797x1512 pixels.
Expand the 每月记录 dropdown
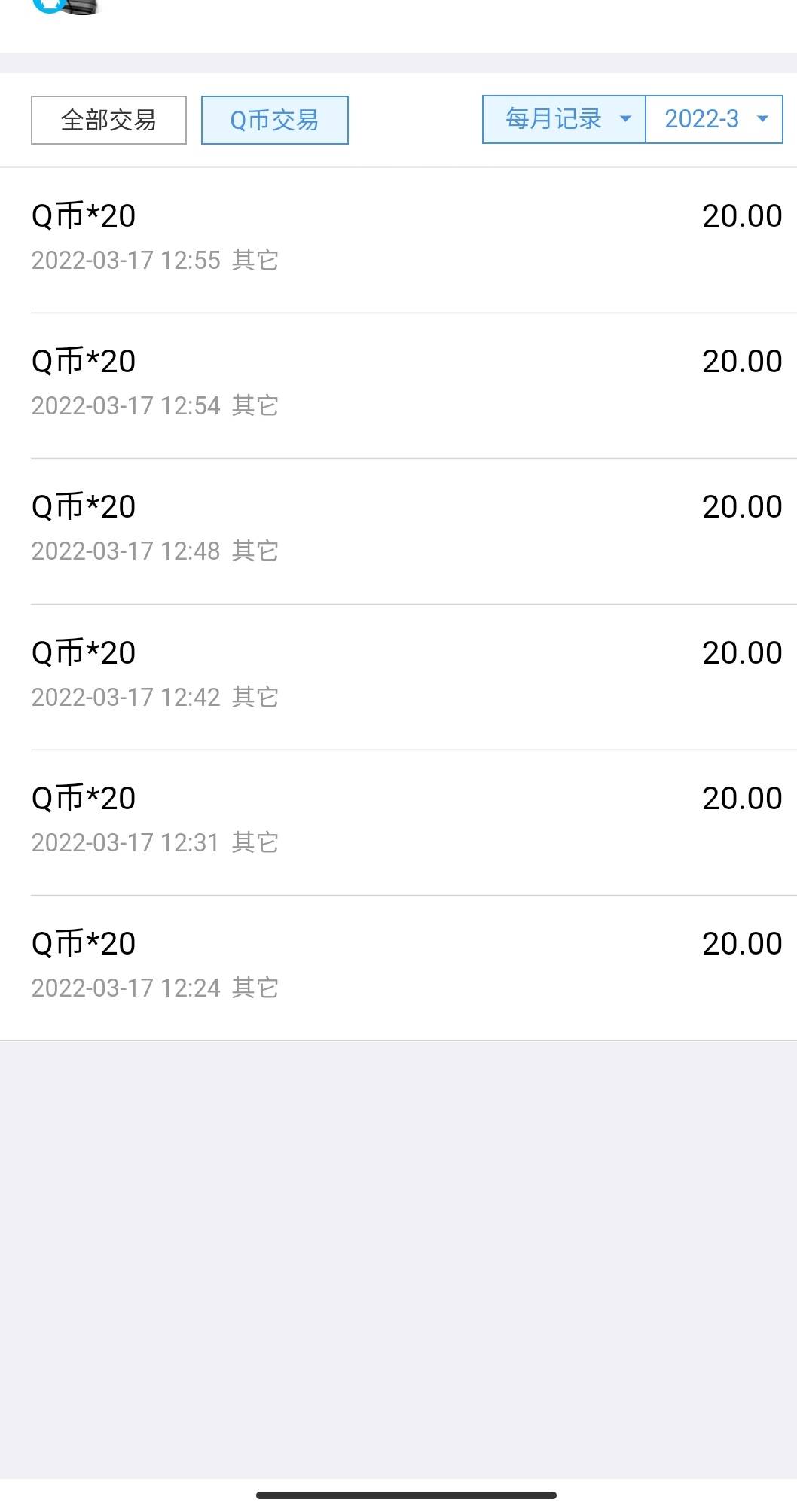click(563, 119)
